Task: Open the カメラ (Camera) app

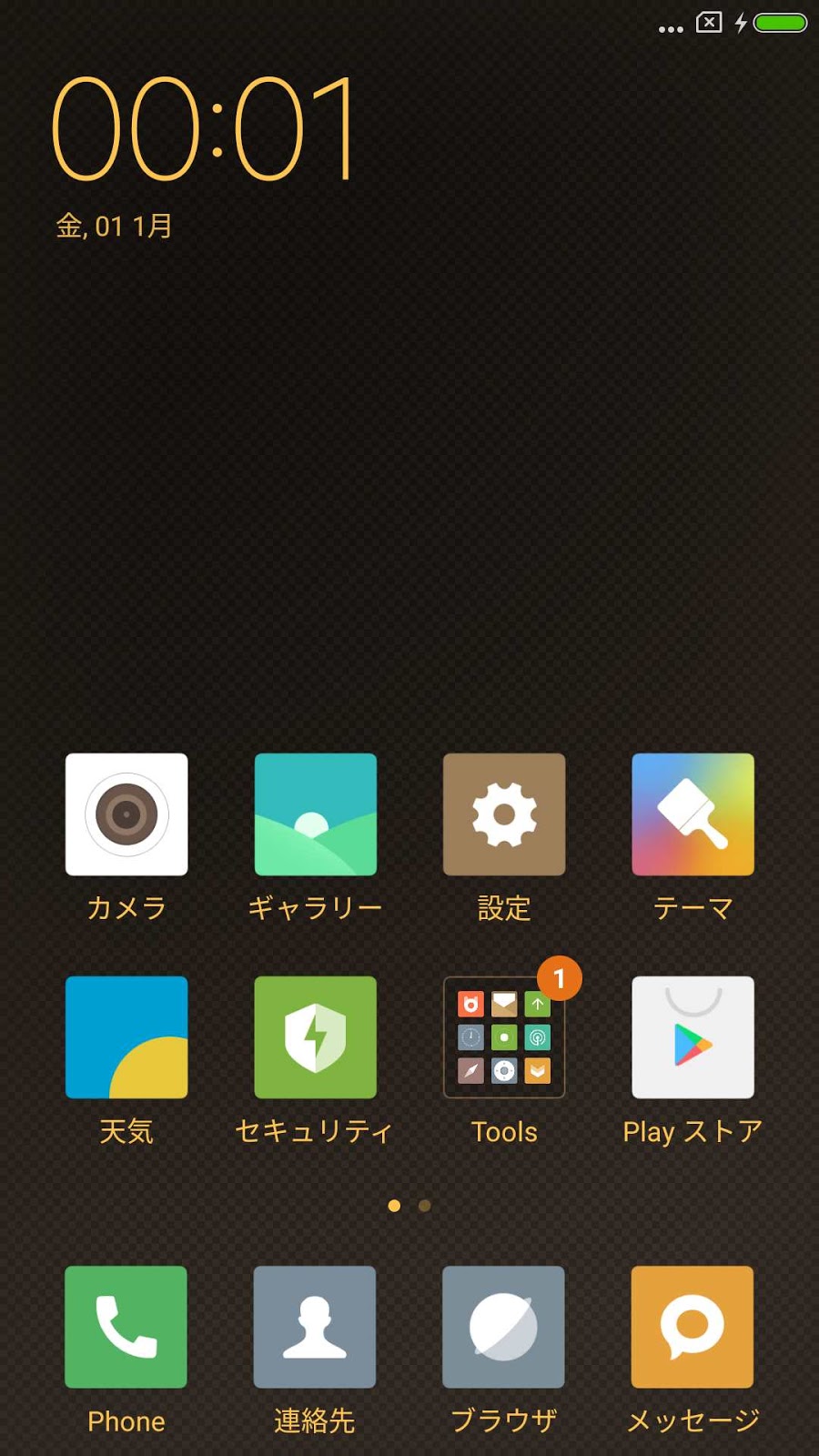Action: (126, 814)
